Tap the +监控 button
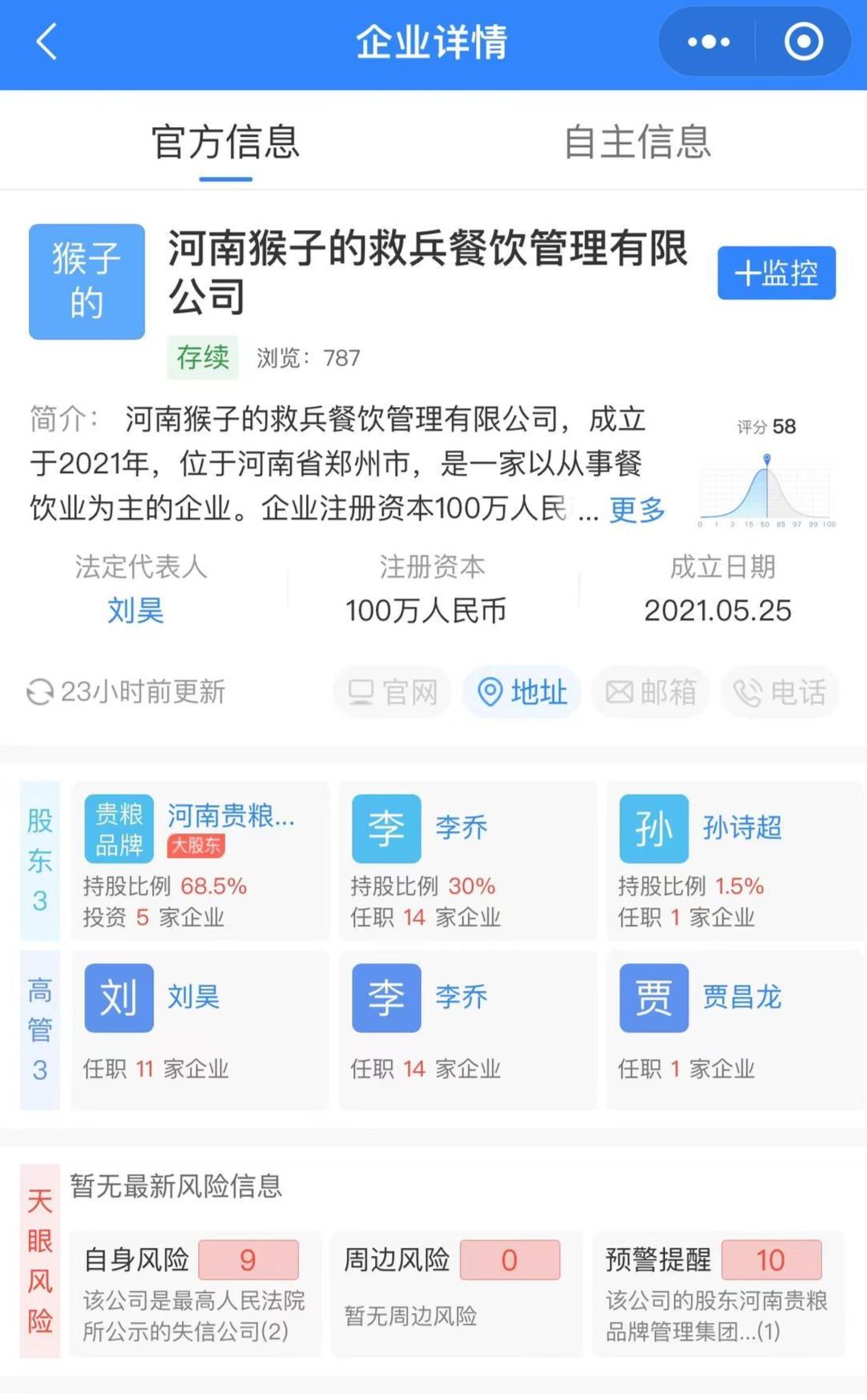Image resolution: width=867 pixels, height=1400 pixels. coord(776,274)
